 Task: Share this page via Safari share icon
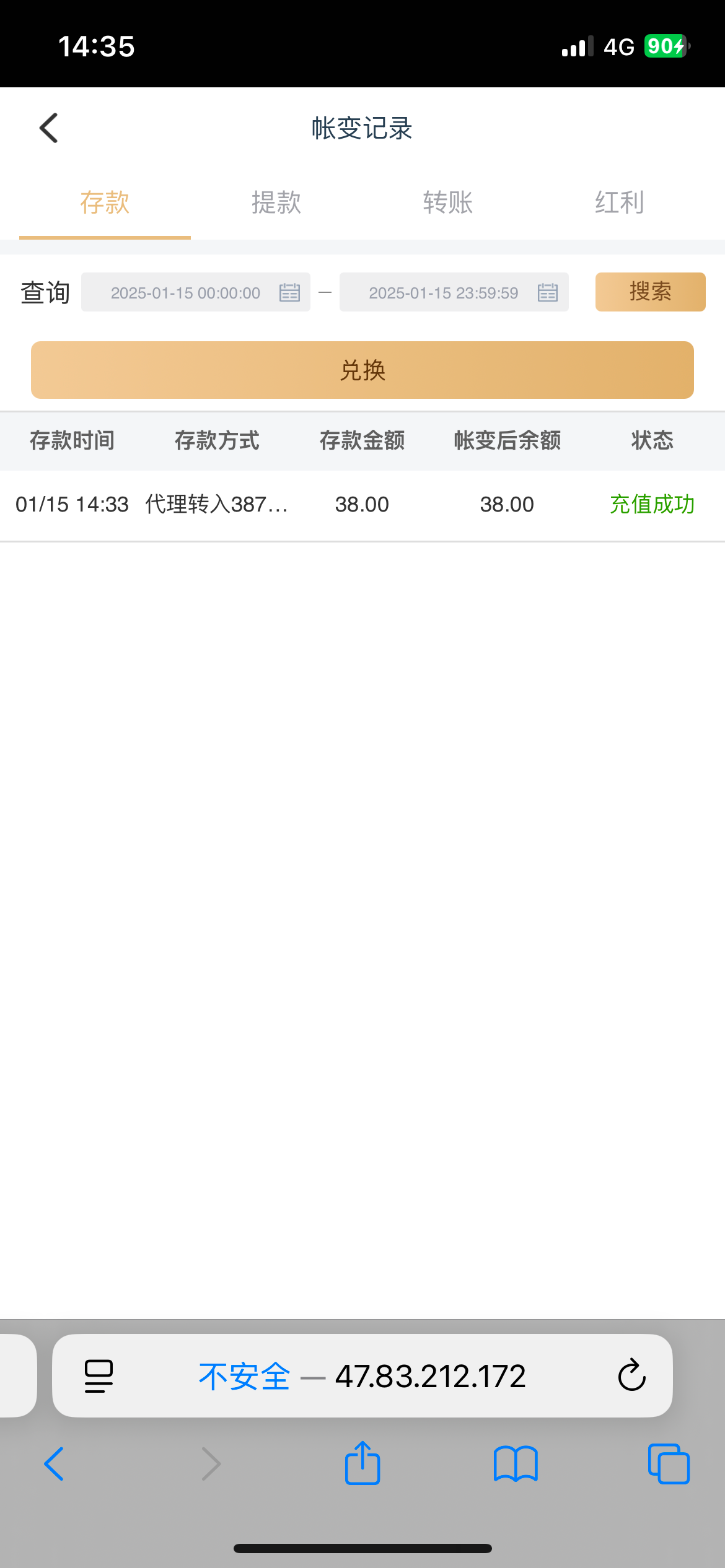(362, 1464)
